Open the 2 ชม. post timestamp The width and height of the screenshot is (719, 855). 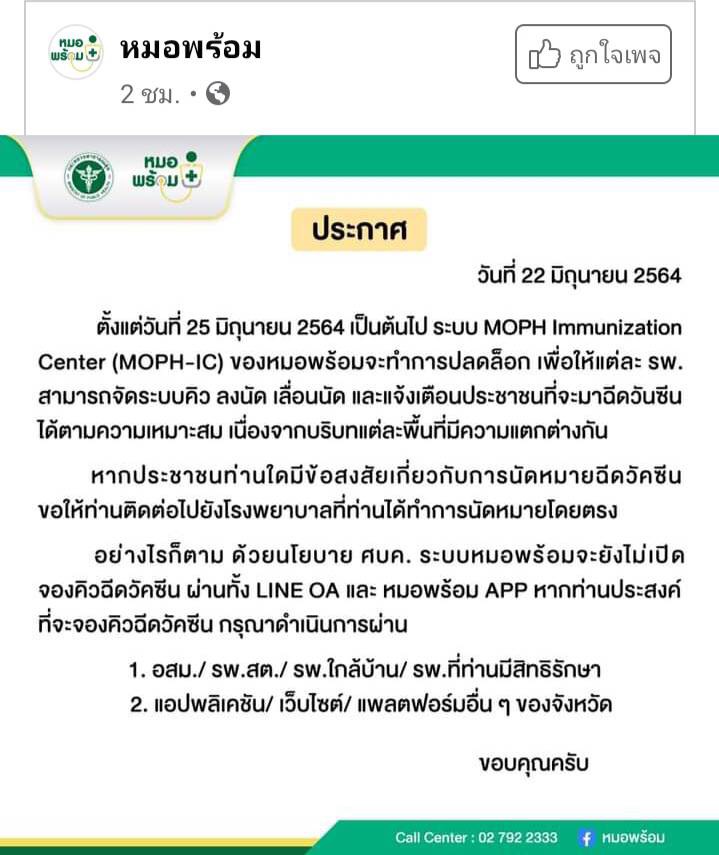click(x=150, y=94)
